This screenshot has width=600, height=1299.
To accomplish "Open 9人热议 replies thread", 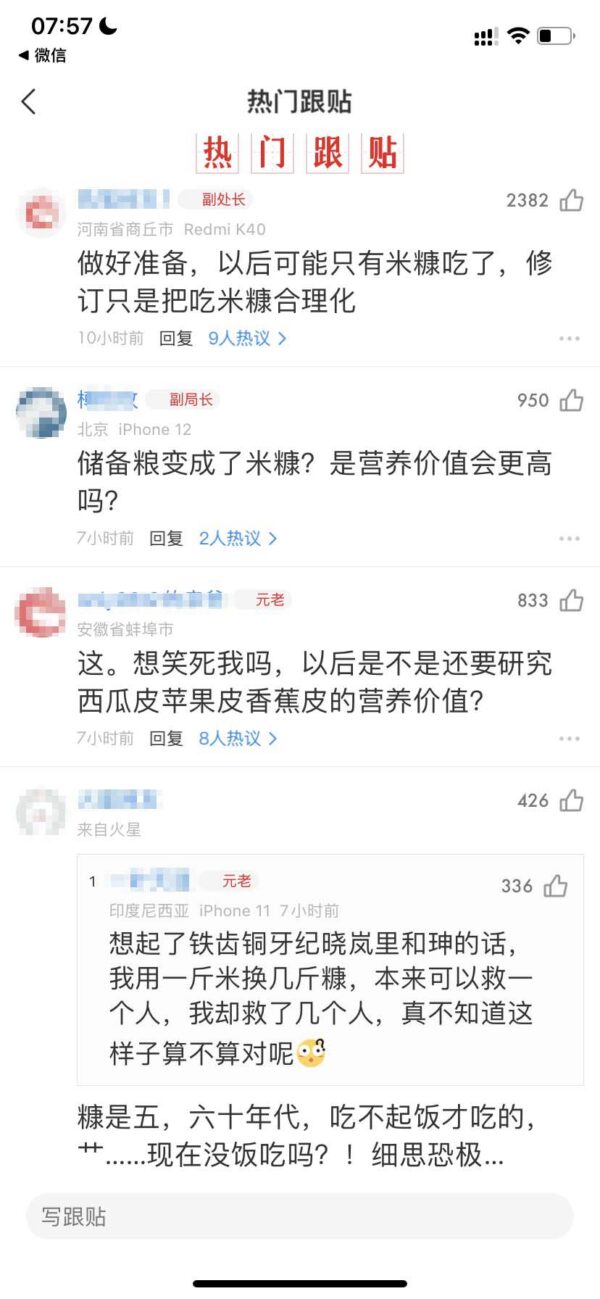I will pyautogui.click(x=247, y=338).
